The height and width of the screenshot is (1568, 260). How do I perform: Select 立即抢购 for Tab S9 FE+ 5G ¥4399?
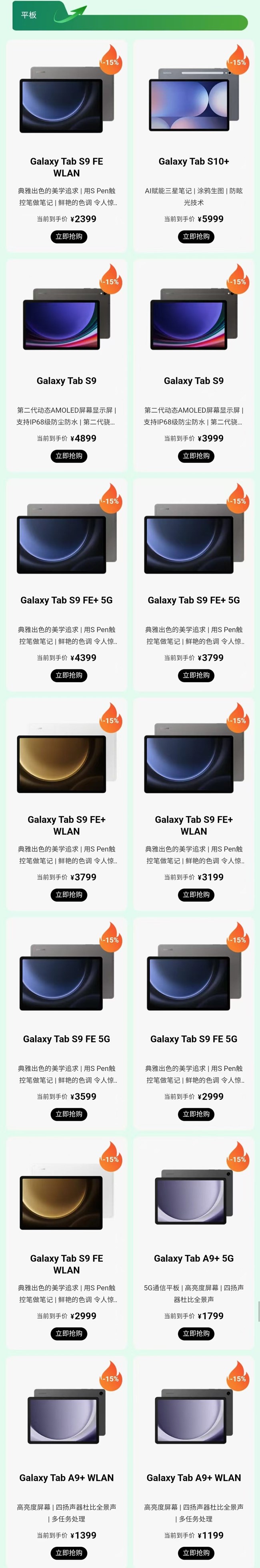click(x=68, y=675)
